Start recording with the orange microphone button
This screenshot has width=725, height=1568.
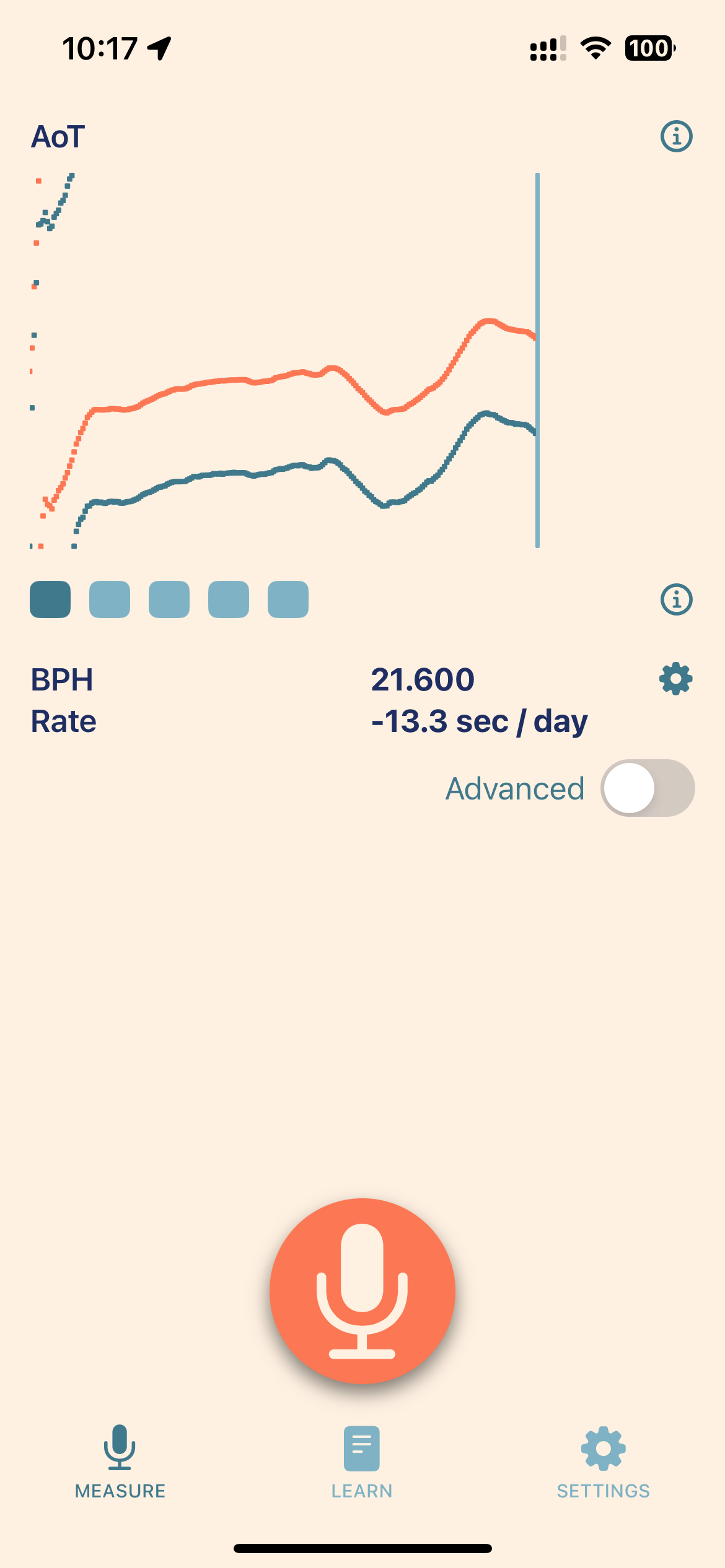(x=362, y=1291)
